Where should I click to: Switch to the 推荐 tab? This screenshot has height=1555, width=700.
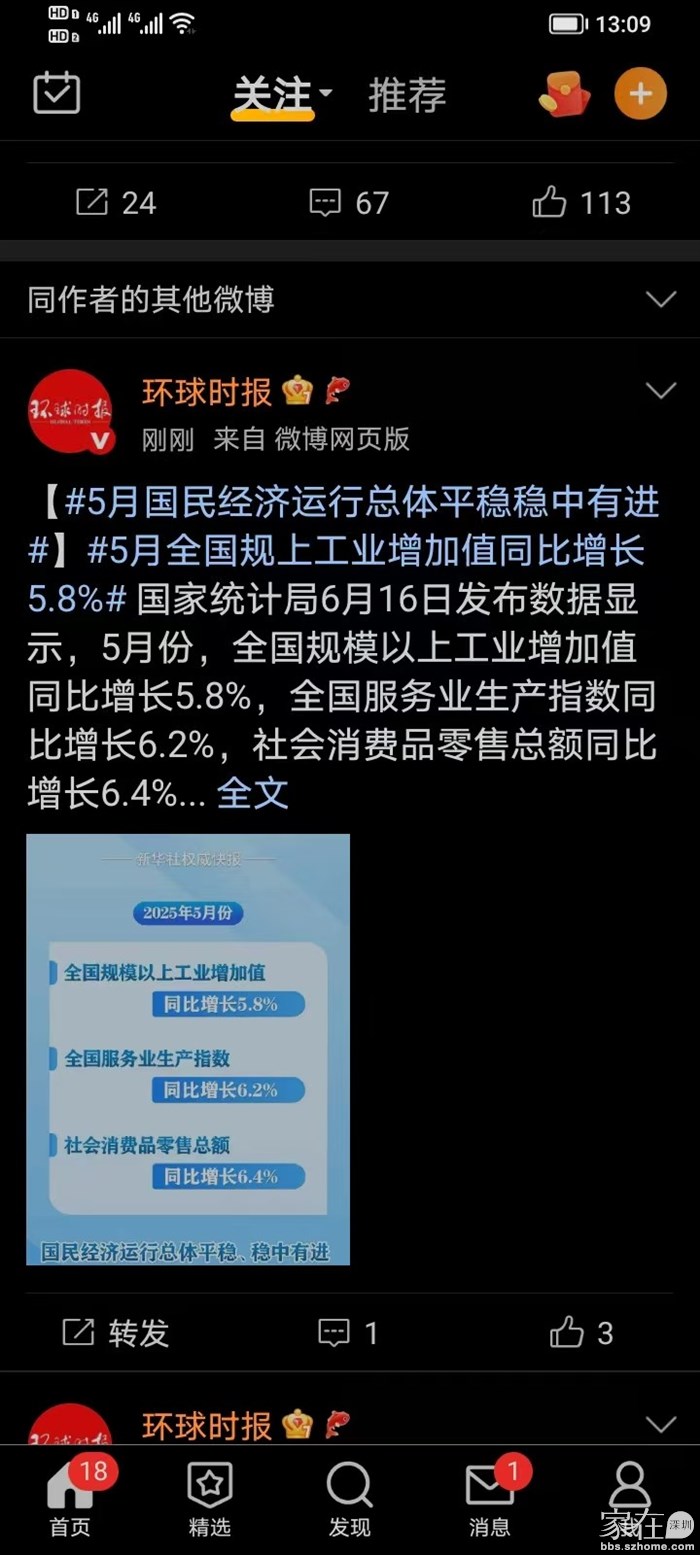coord(407,96)
